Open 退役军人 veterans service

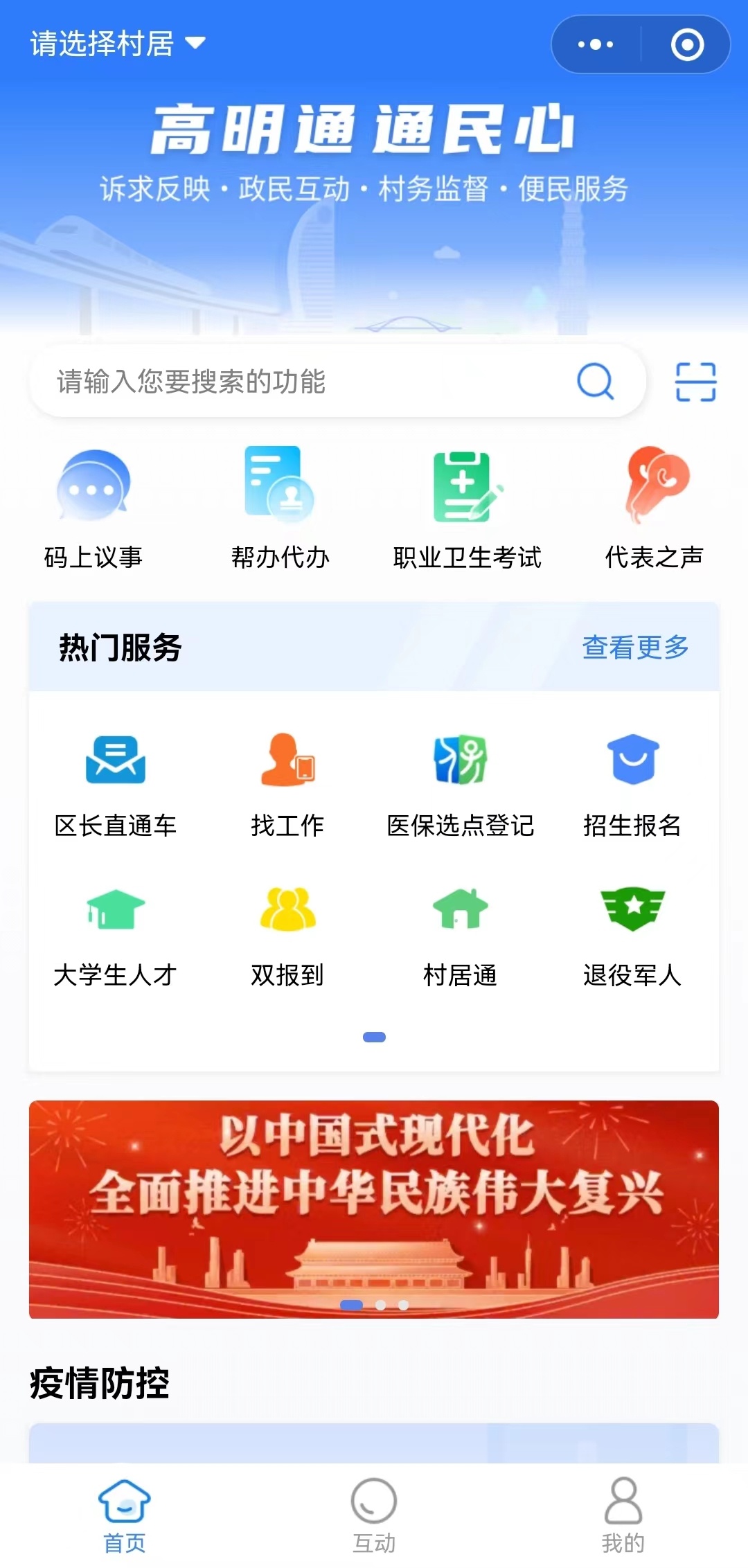632,936
